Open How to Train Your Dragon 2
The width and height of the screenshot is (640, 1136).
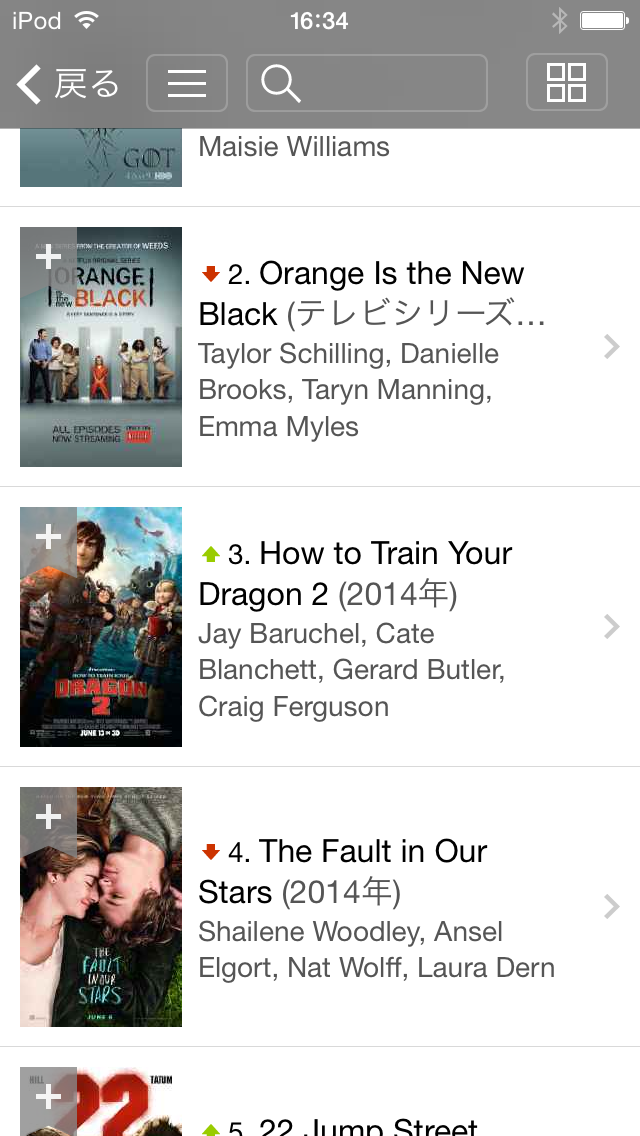[x=400, y=627]
